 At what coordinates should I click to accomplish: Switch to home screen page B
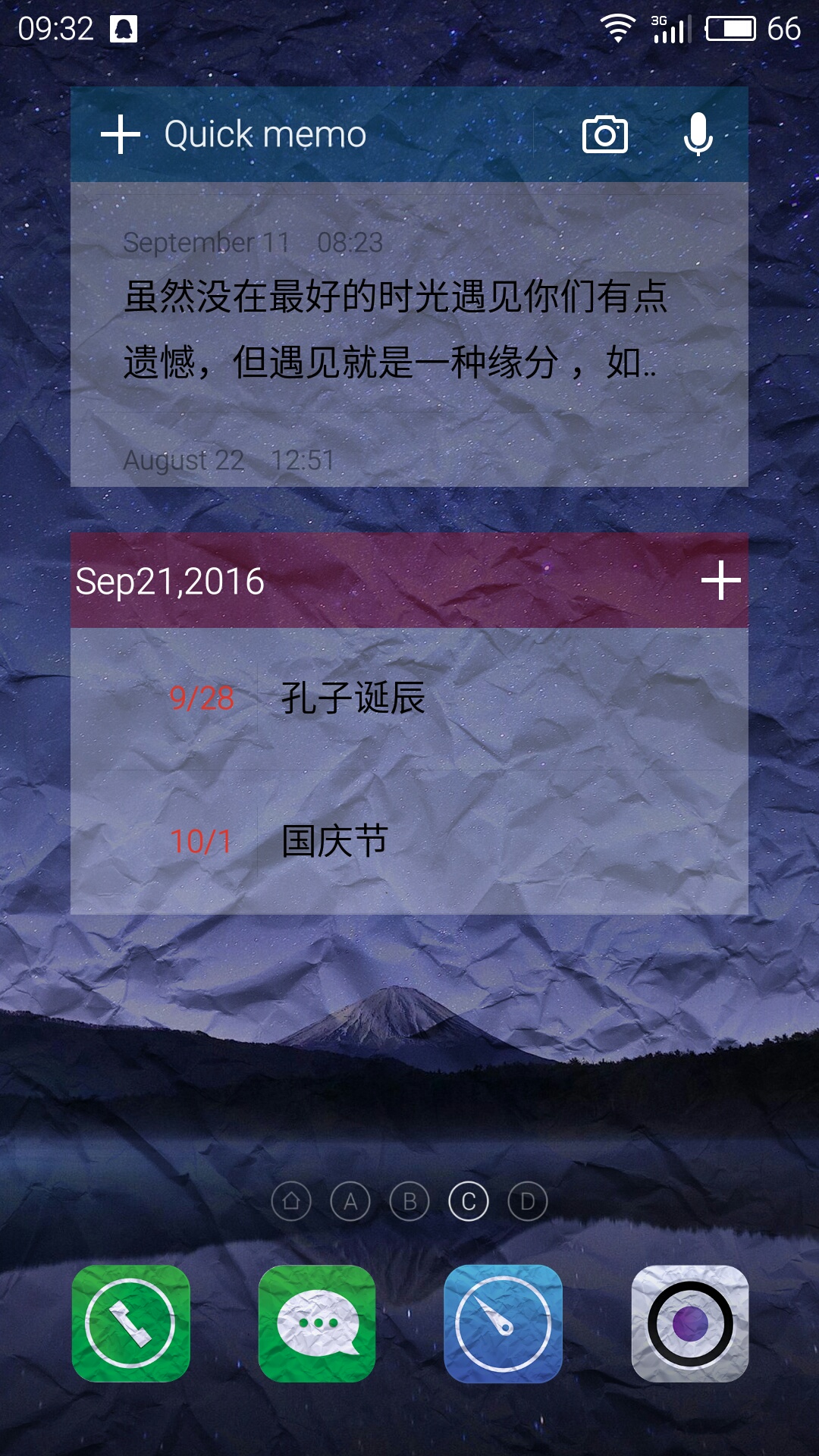(x=409, y=1201)
